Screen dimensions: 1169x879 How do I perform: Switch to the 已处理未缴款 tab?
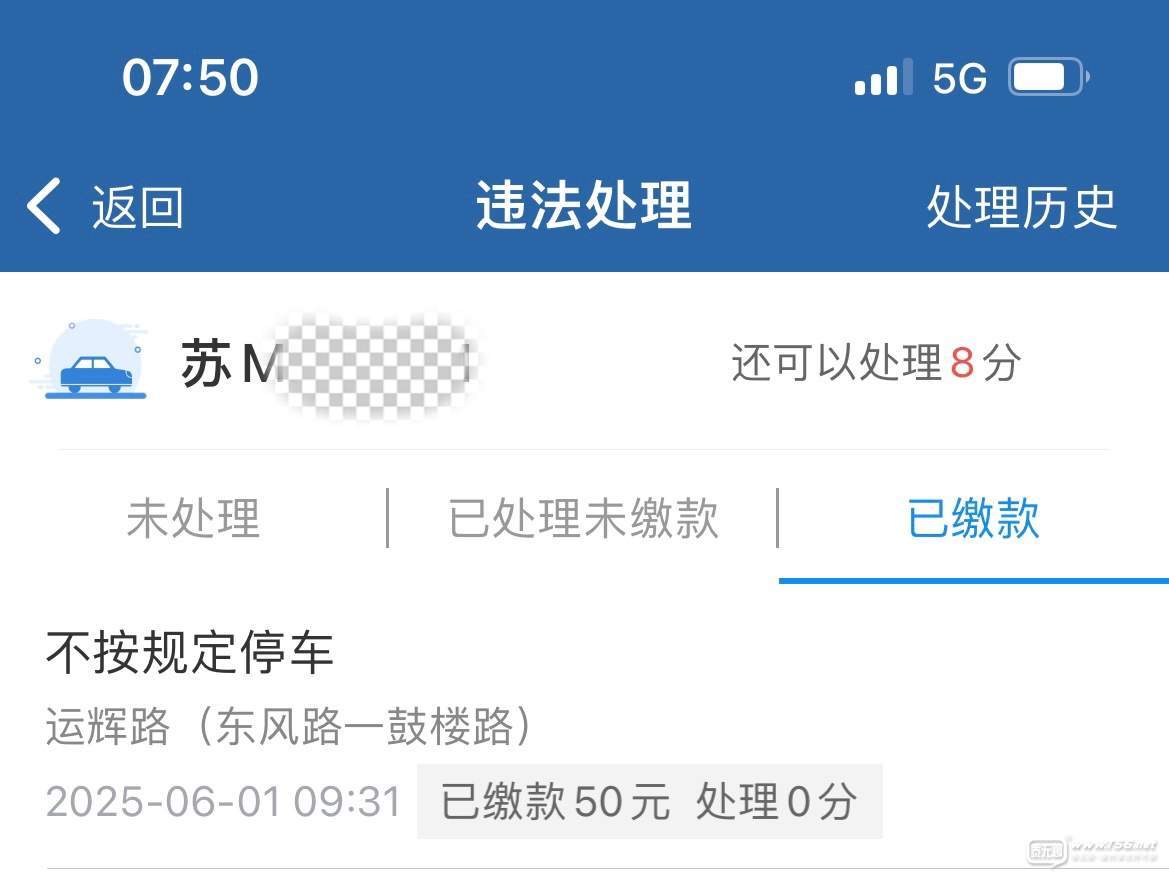[x=583, y=519]
